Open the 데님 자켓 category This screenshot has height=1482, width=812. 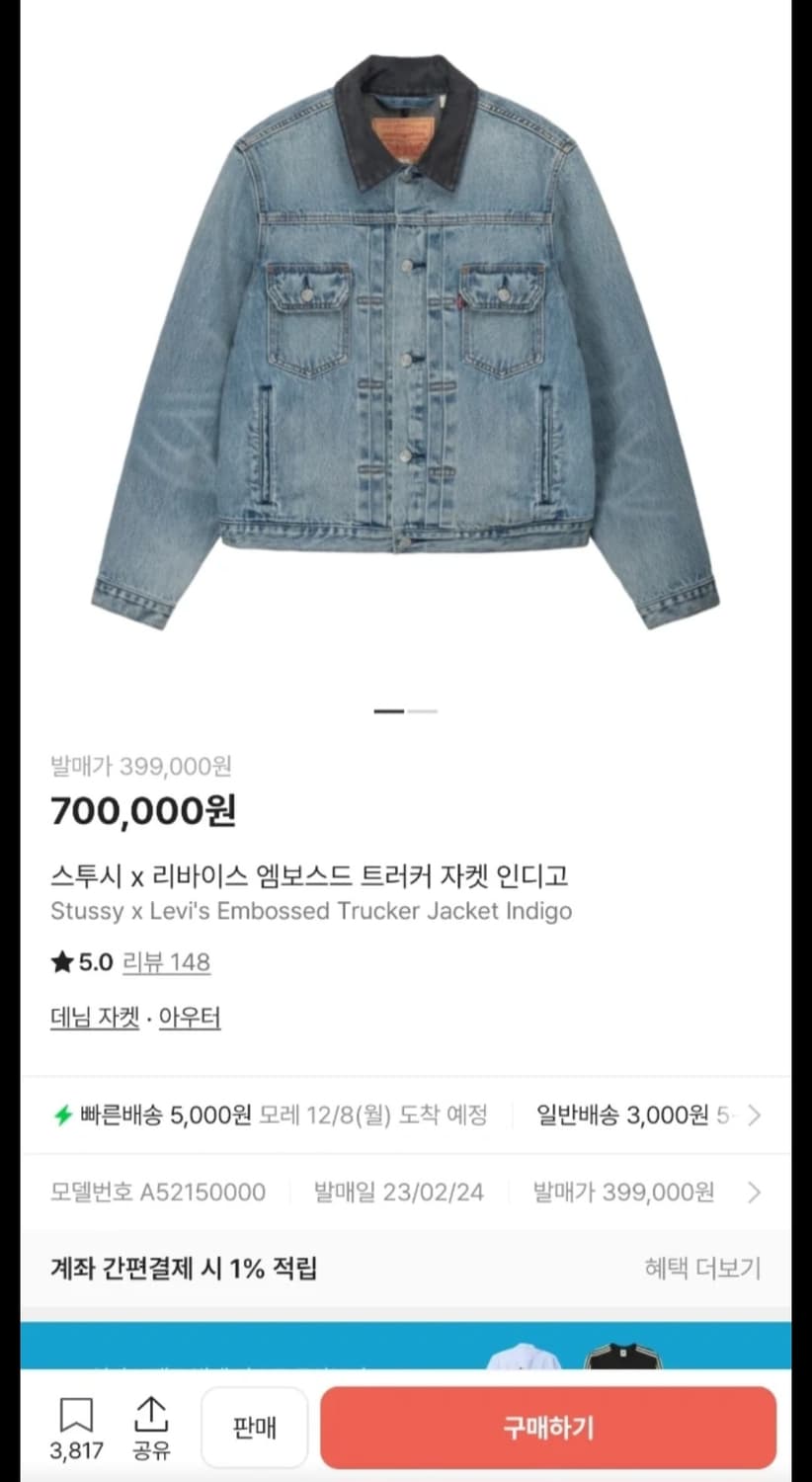pos(93,1019)
